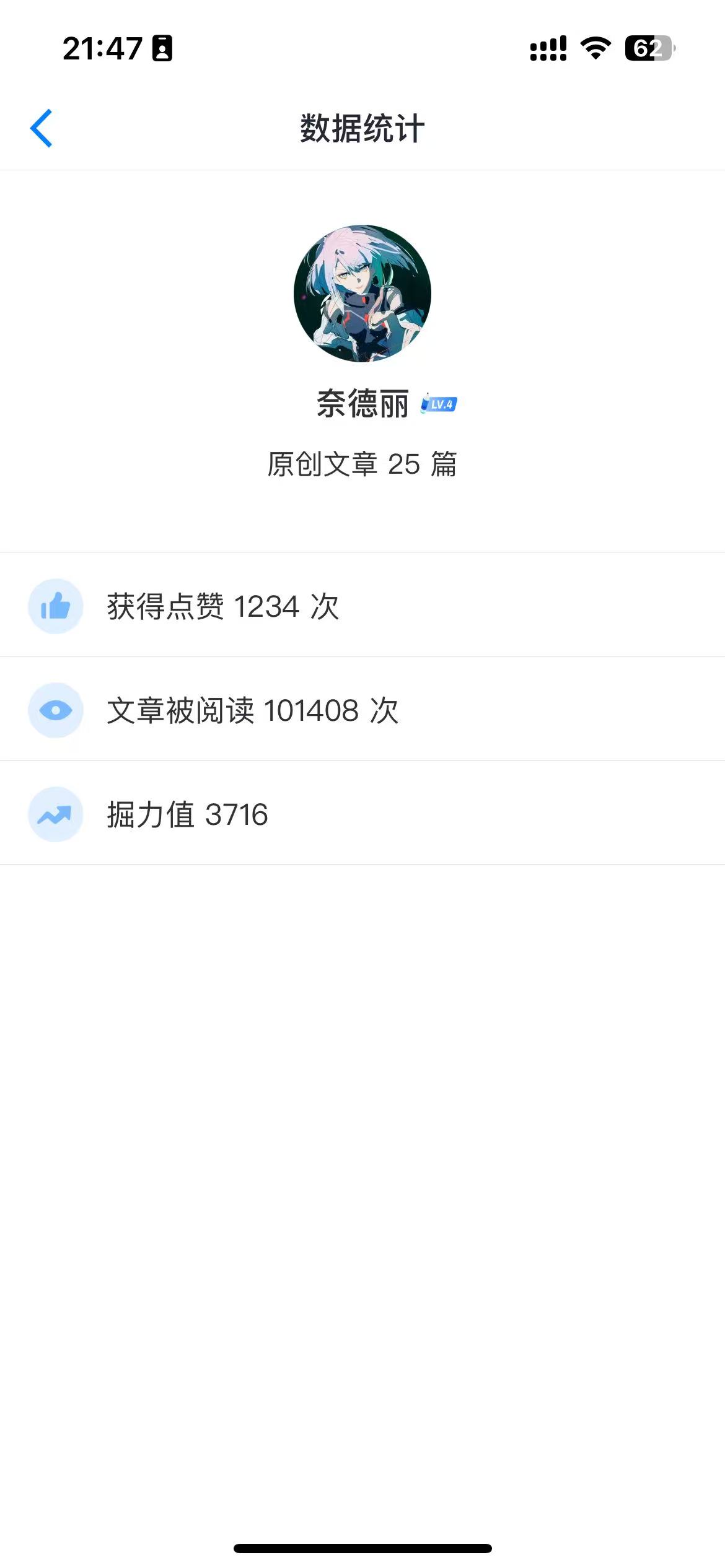Go back from the 数据统计 page
Image resolution: width=725 pixels, height=1568 pixels.
pos(42,128)
